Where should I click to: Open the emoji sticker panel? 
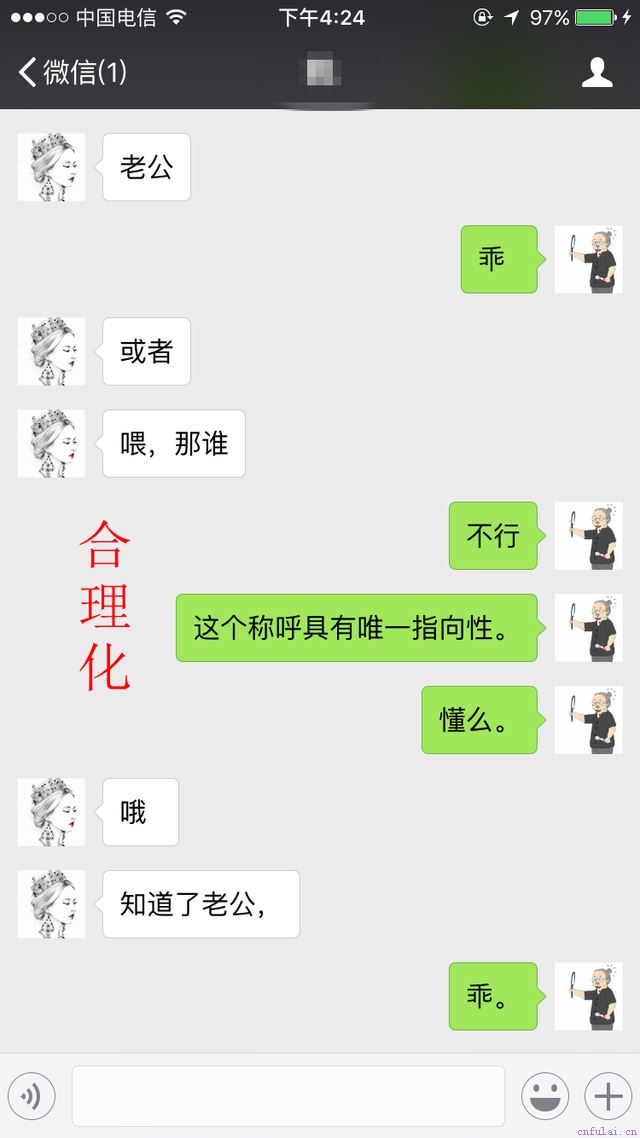click(x=545, y=1097)
